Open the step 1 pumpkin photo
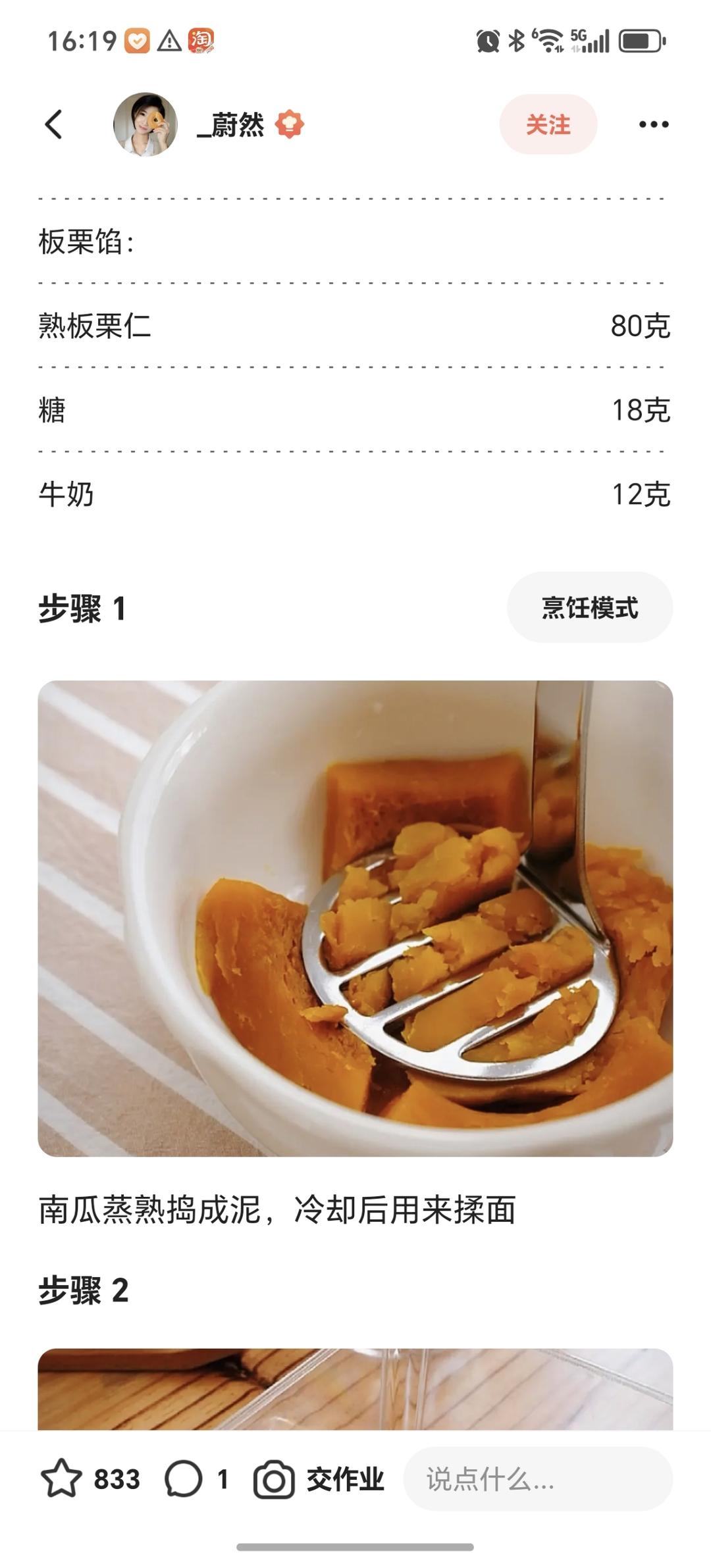Viewport: 711px width, 1568px height. coord(355,918)
